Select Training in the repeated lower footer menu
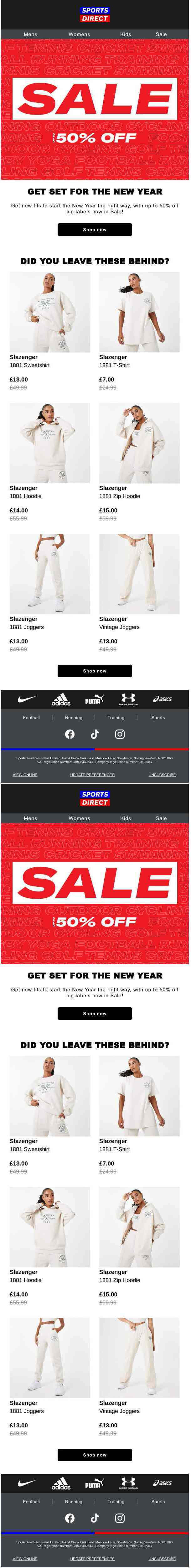 [116, 1502]
